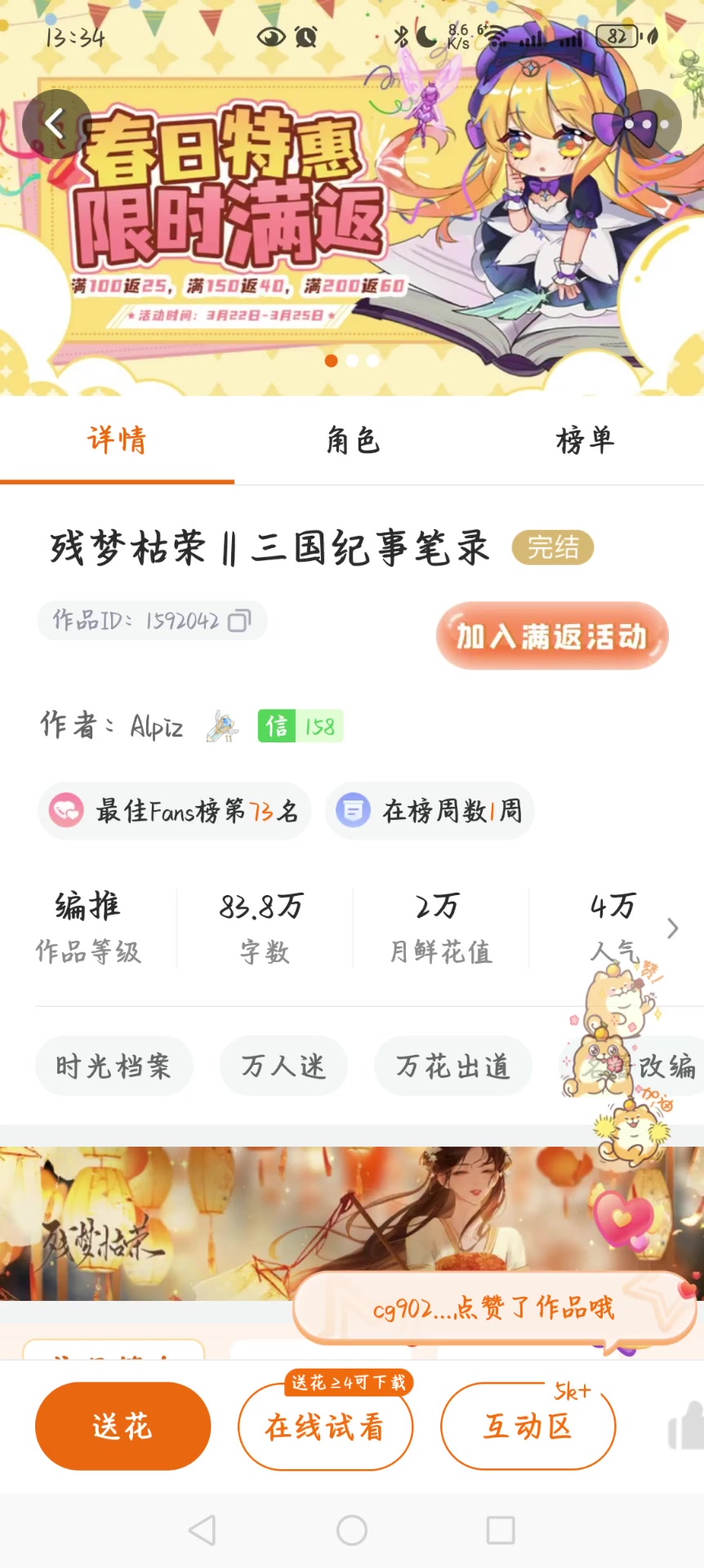Select the 详情 tab
This screenshot has width=704, height=1568.
(117, 441)
